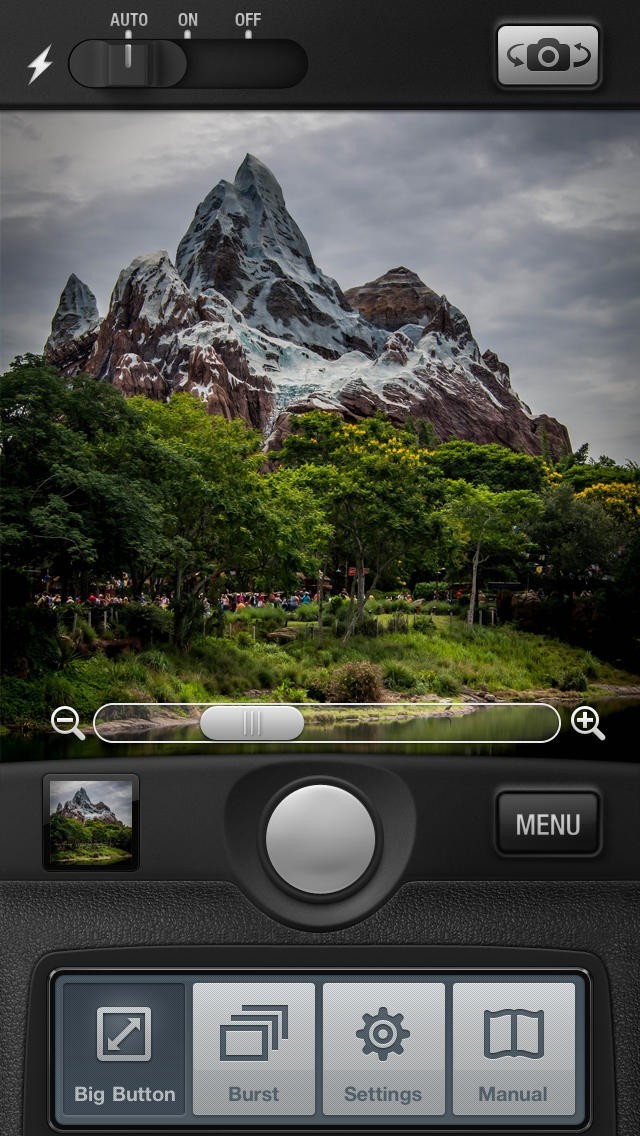Open the last photo thumbnail
Viewport: 640px width, 1136px height.
coord(91,822)
